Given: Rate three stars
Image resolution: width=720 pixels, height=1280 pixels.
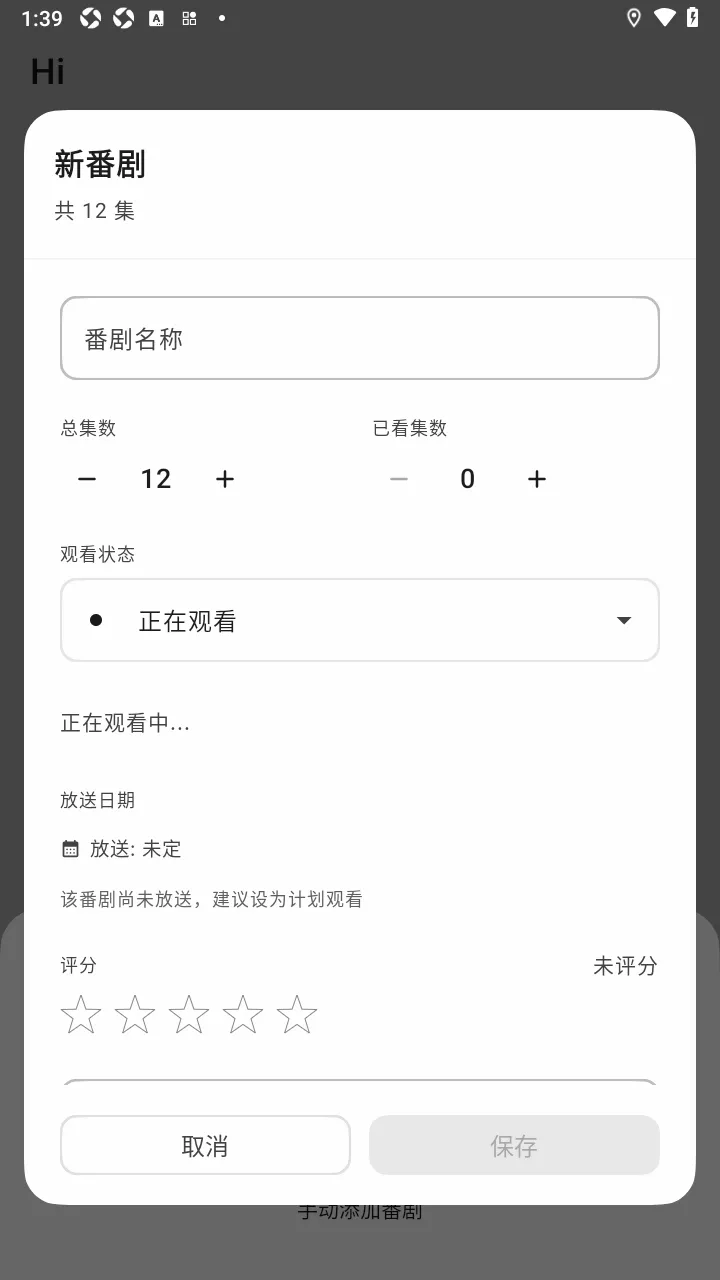Looking at the screenshot, I should pos(189,1015).
